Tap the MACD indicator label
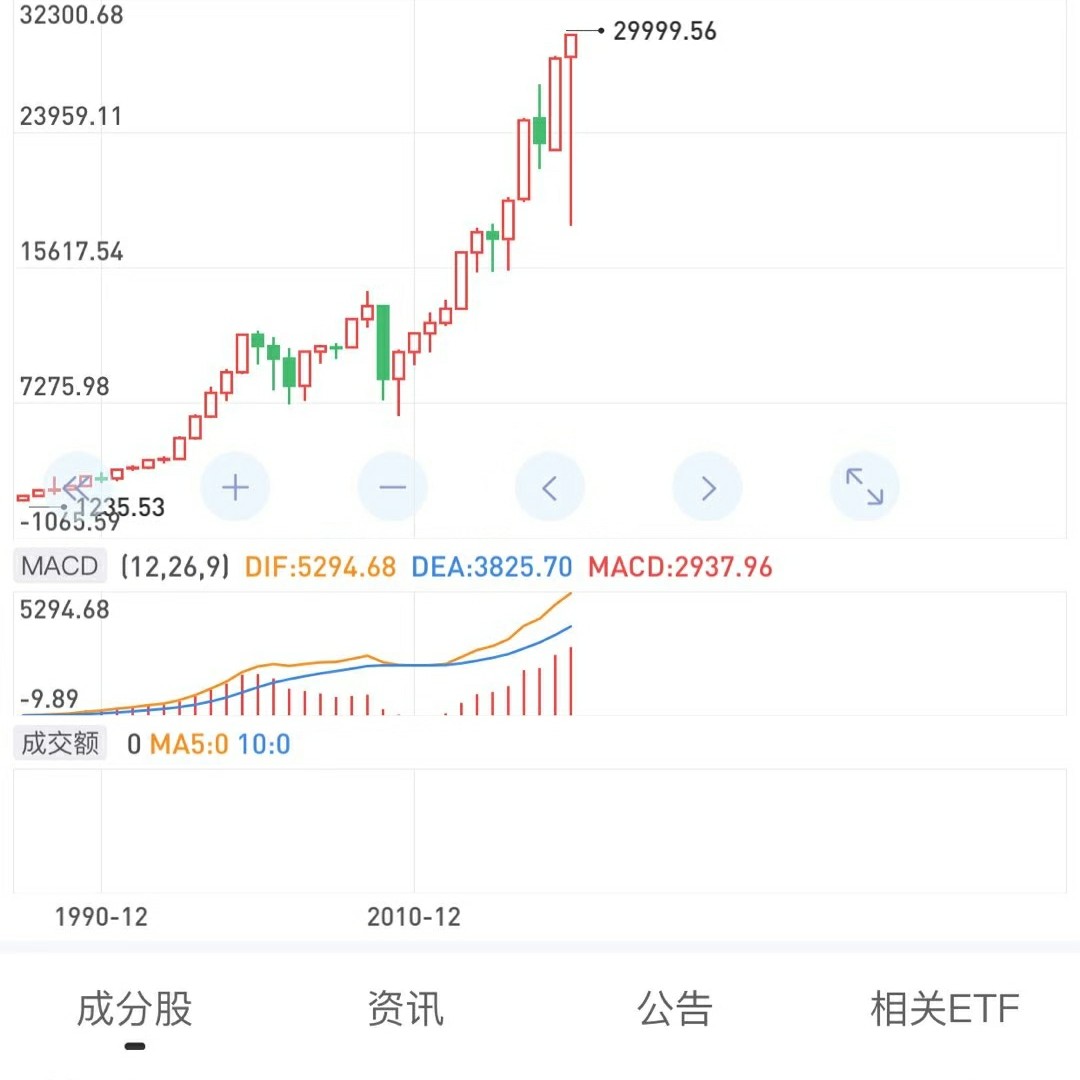This screenshot has width=1080, height=1080. point(60,567)
